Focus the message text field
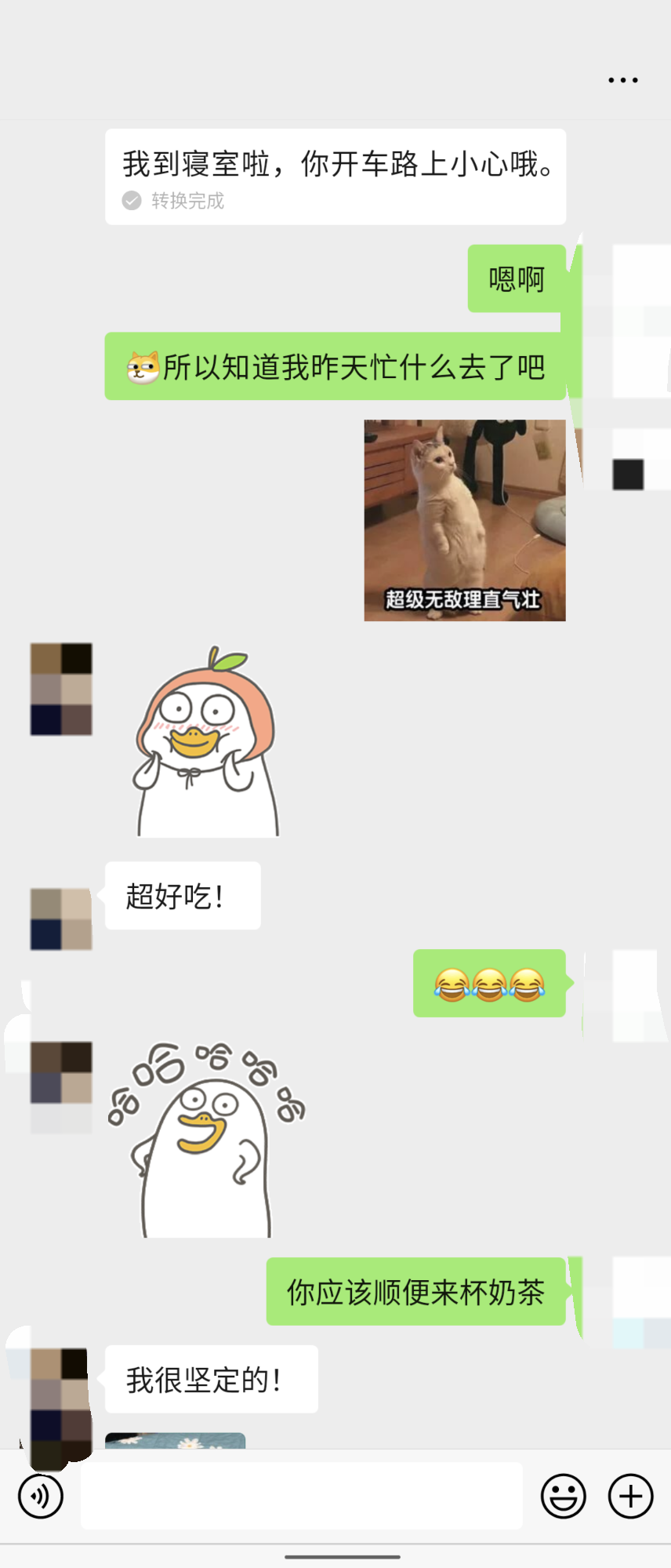 (302, 1496)
